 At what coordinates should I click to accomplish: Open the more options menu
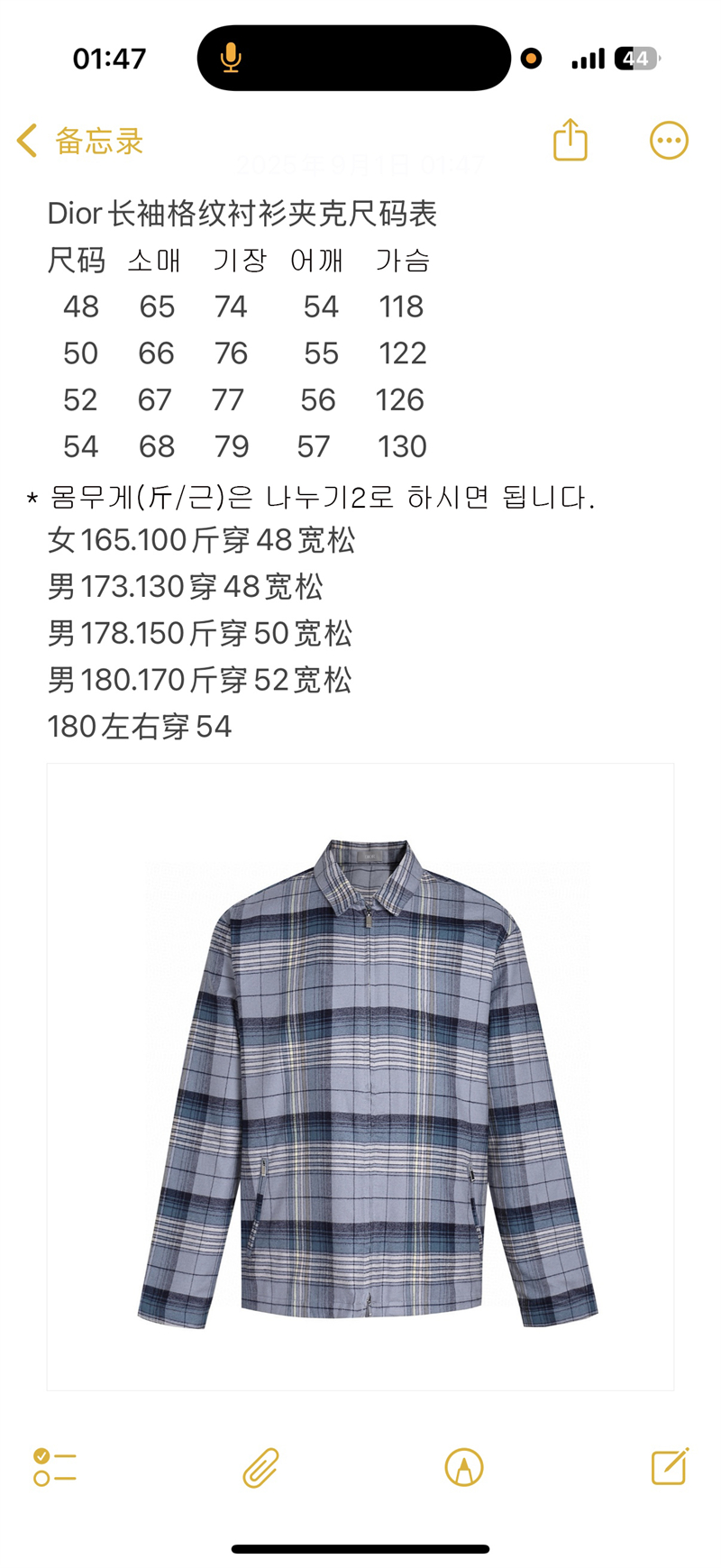(x=669, y=140)
